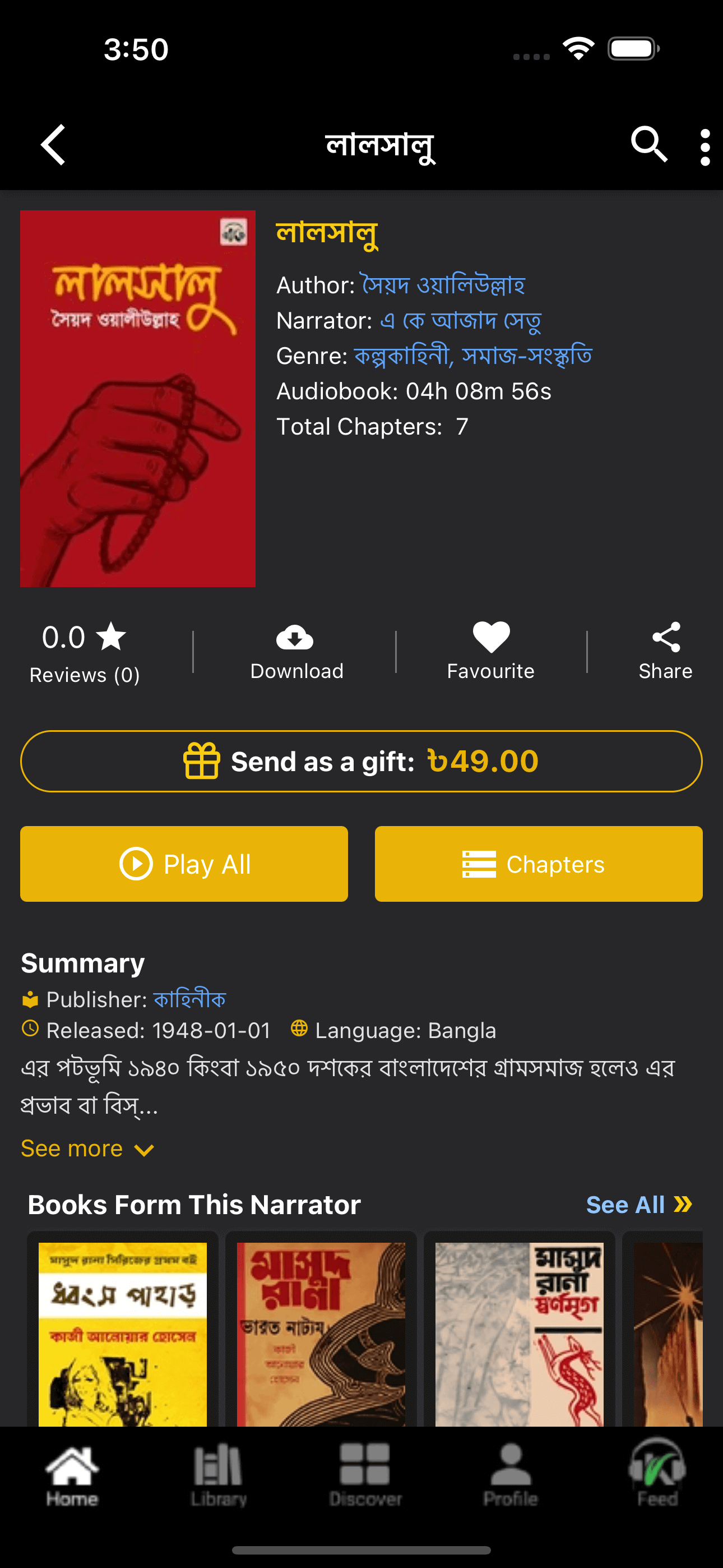Image resolution: width=723 pixels, height=1568 pixels.
Task: Open author সৈয়দ ওয়ালিউল্লাহ link
Action: pyautogui.click(x=442, y=285)
